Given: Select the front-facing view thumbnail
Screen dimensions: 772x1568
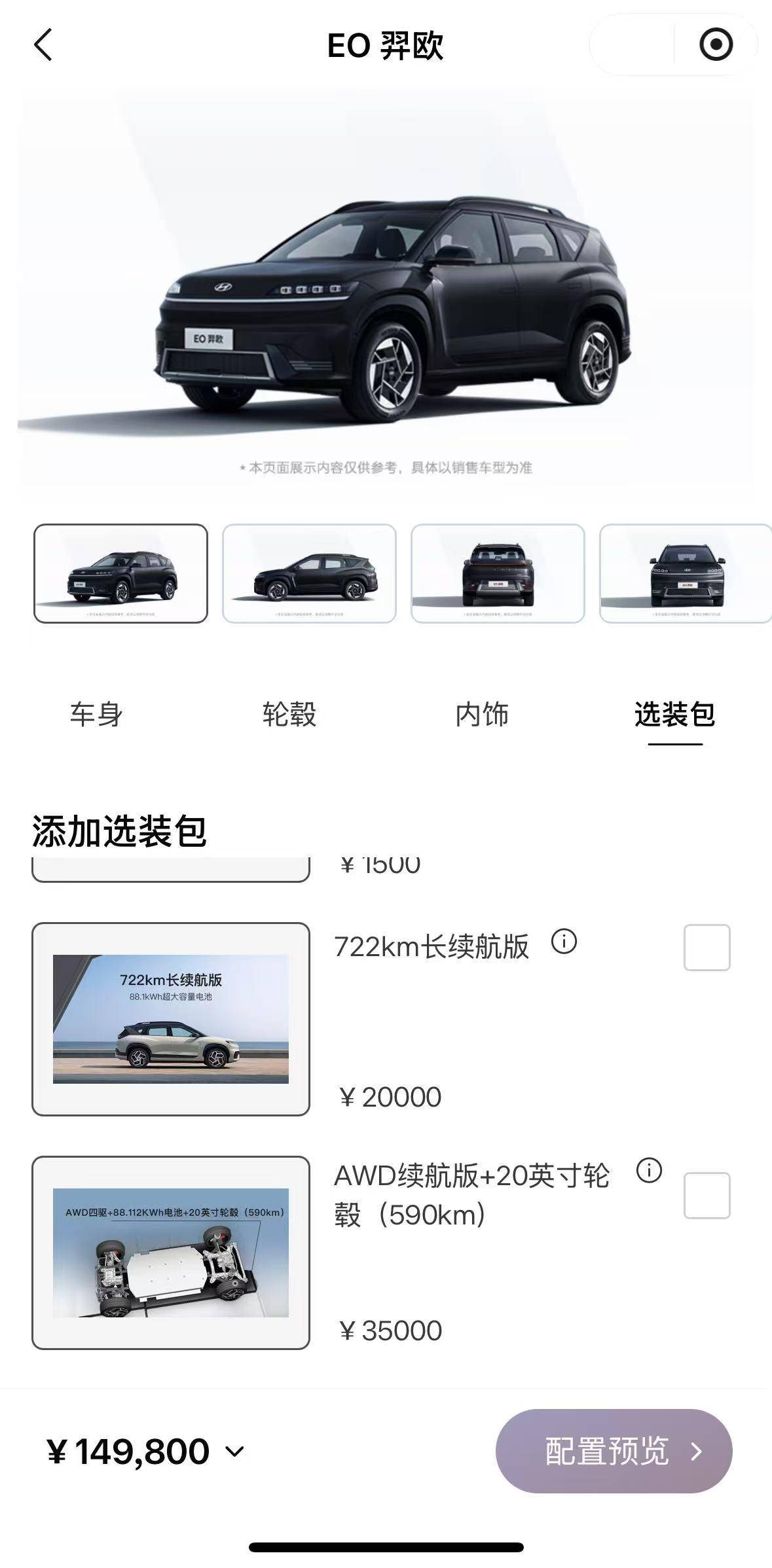Looking at the screenshot, I should (685, 573).
